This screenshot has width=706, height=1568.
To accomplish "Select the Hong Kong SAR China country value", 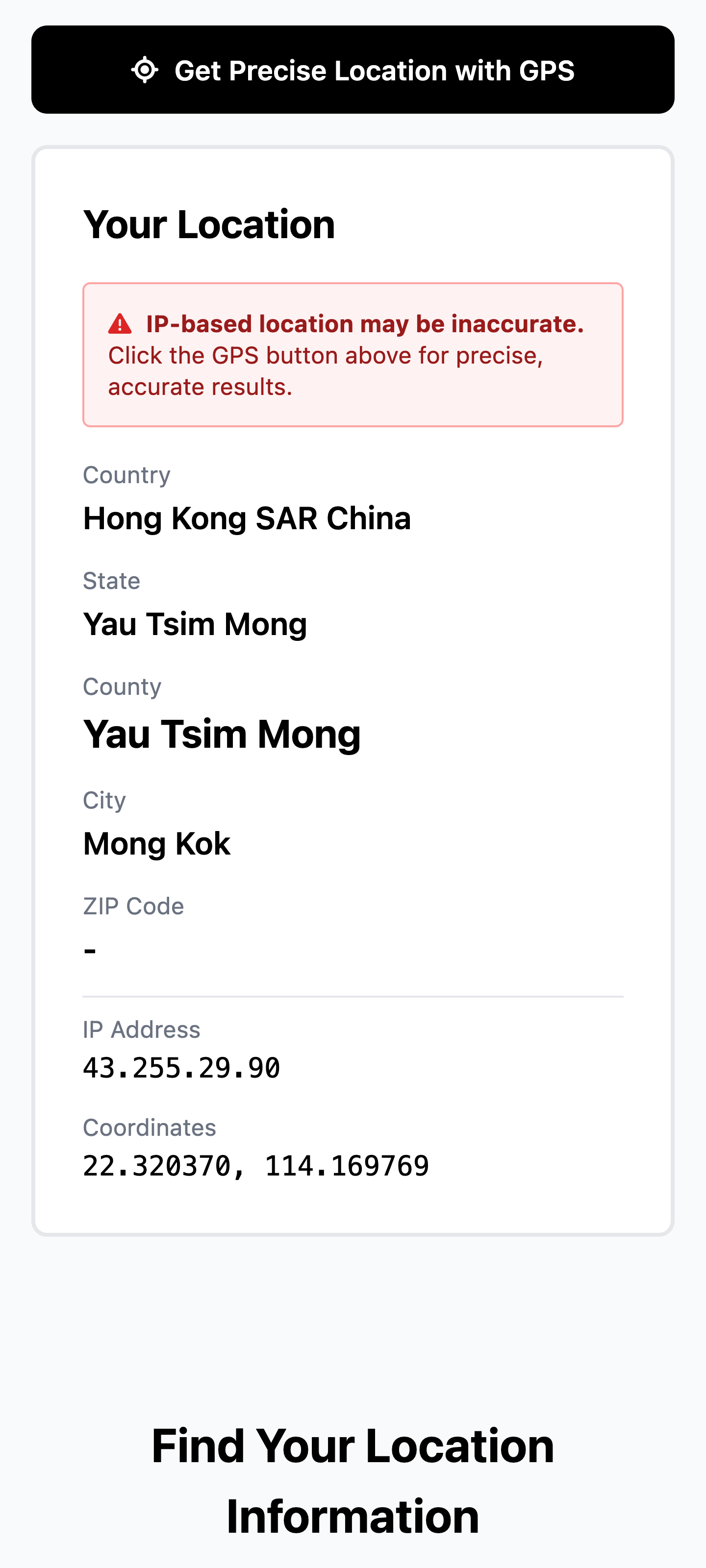I will pos(247,518).
